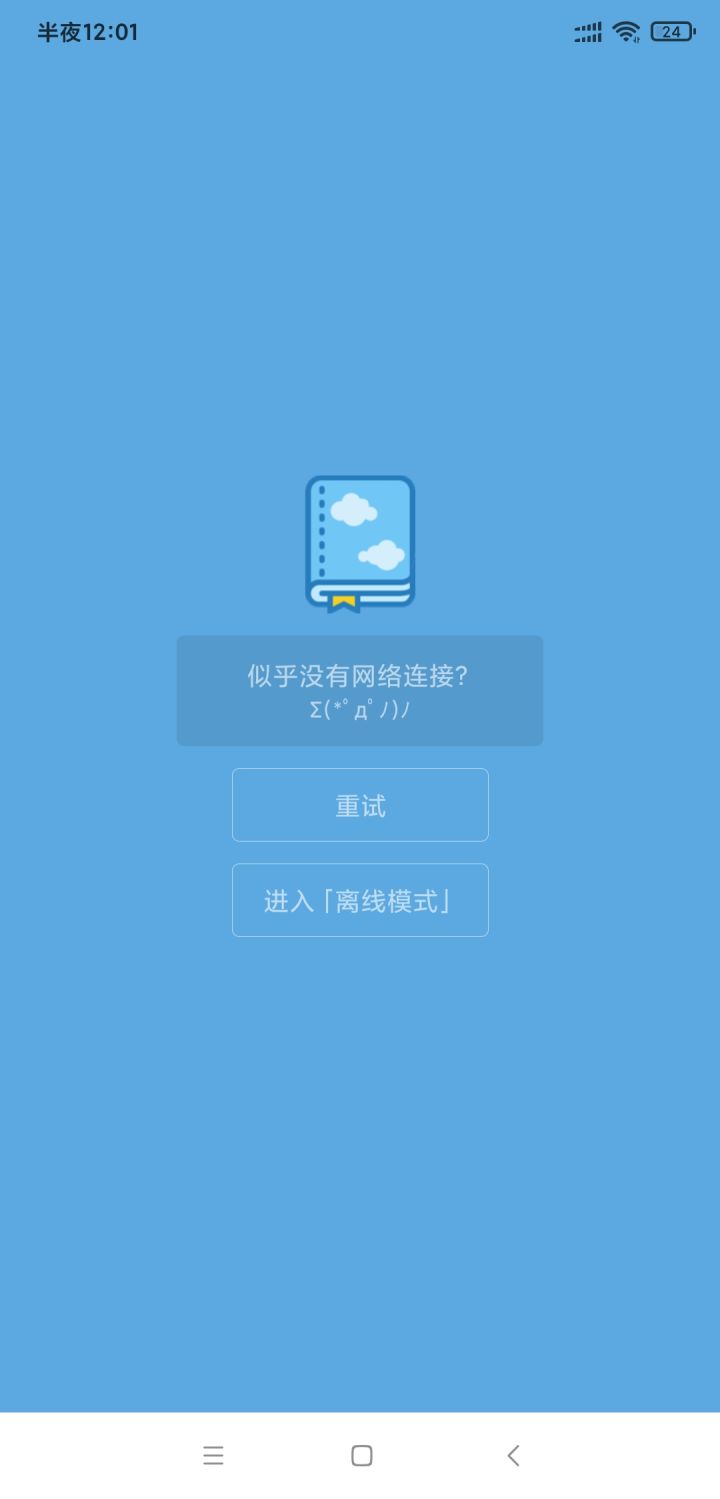
Task: Open recent apps with the menu navigation icon
Action: tap(214, 1456)
